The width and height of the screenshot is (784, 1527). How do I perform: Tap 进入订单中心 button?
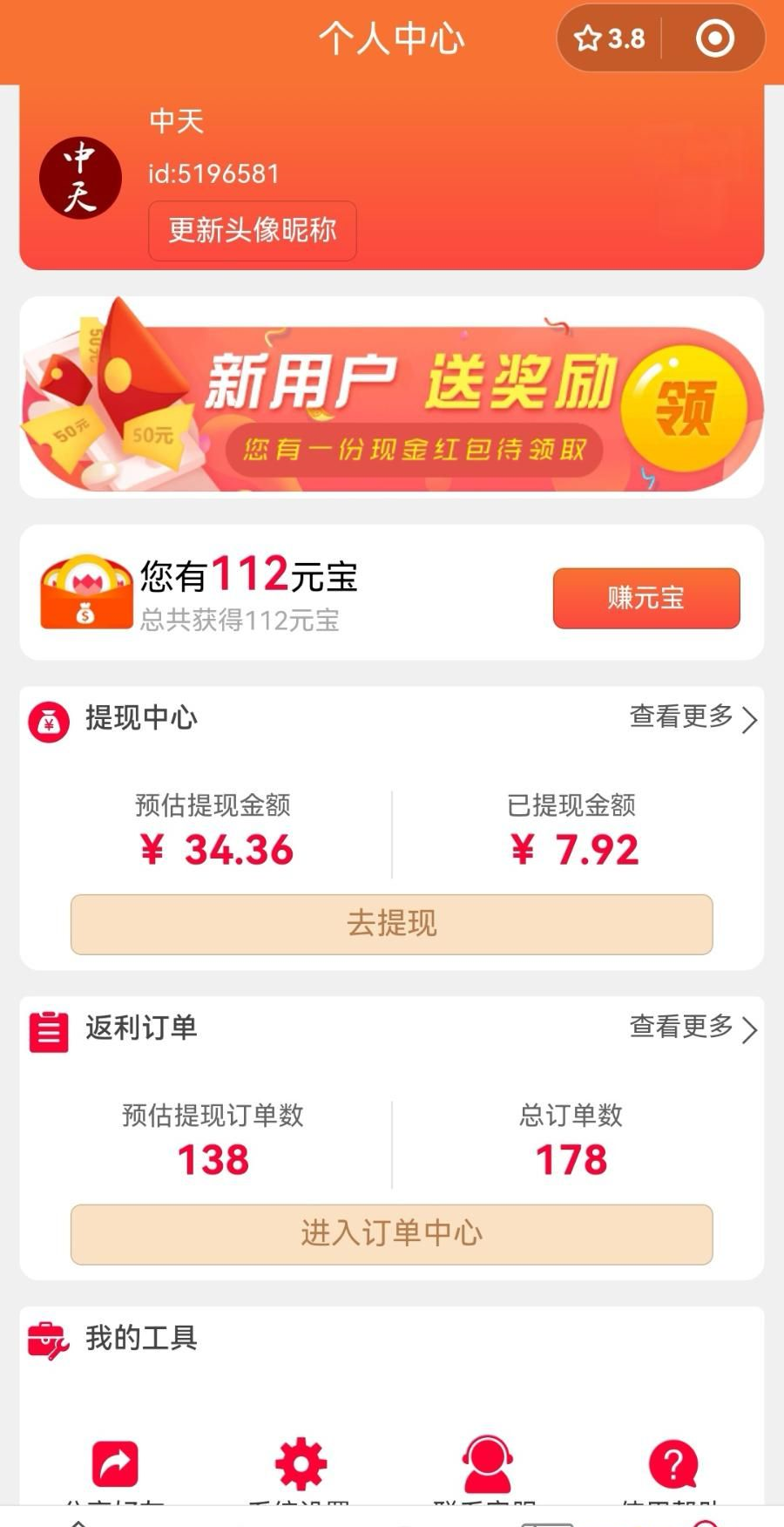pos(392,1234)
